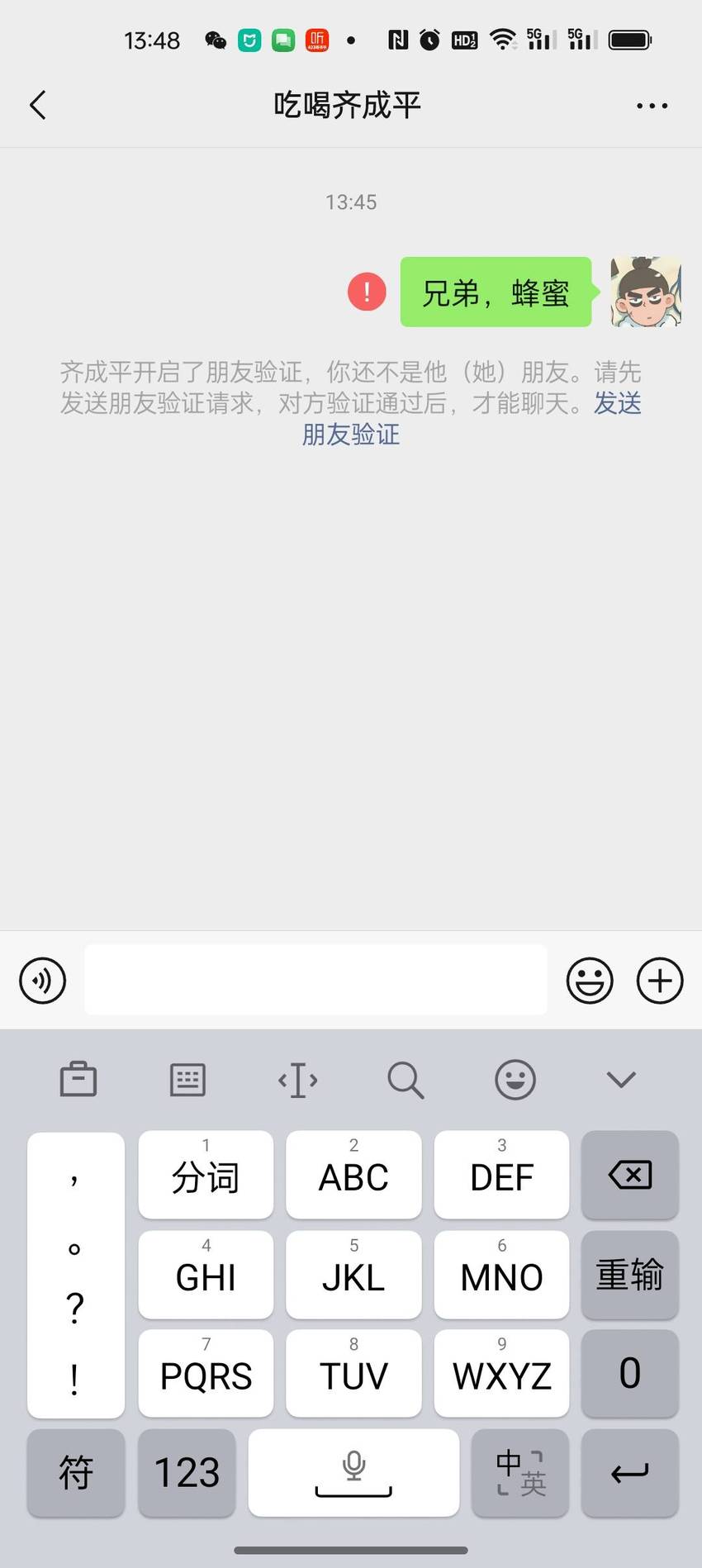Screen dimensions: 702x1568
Task: Open the keyboard's emoji picker
Action: (x=515, y=1080)
